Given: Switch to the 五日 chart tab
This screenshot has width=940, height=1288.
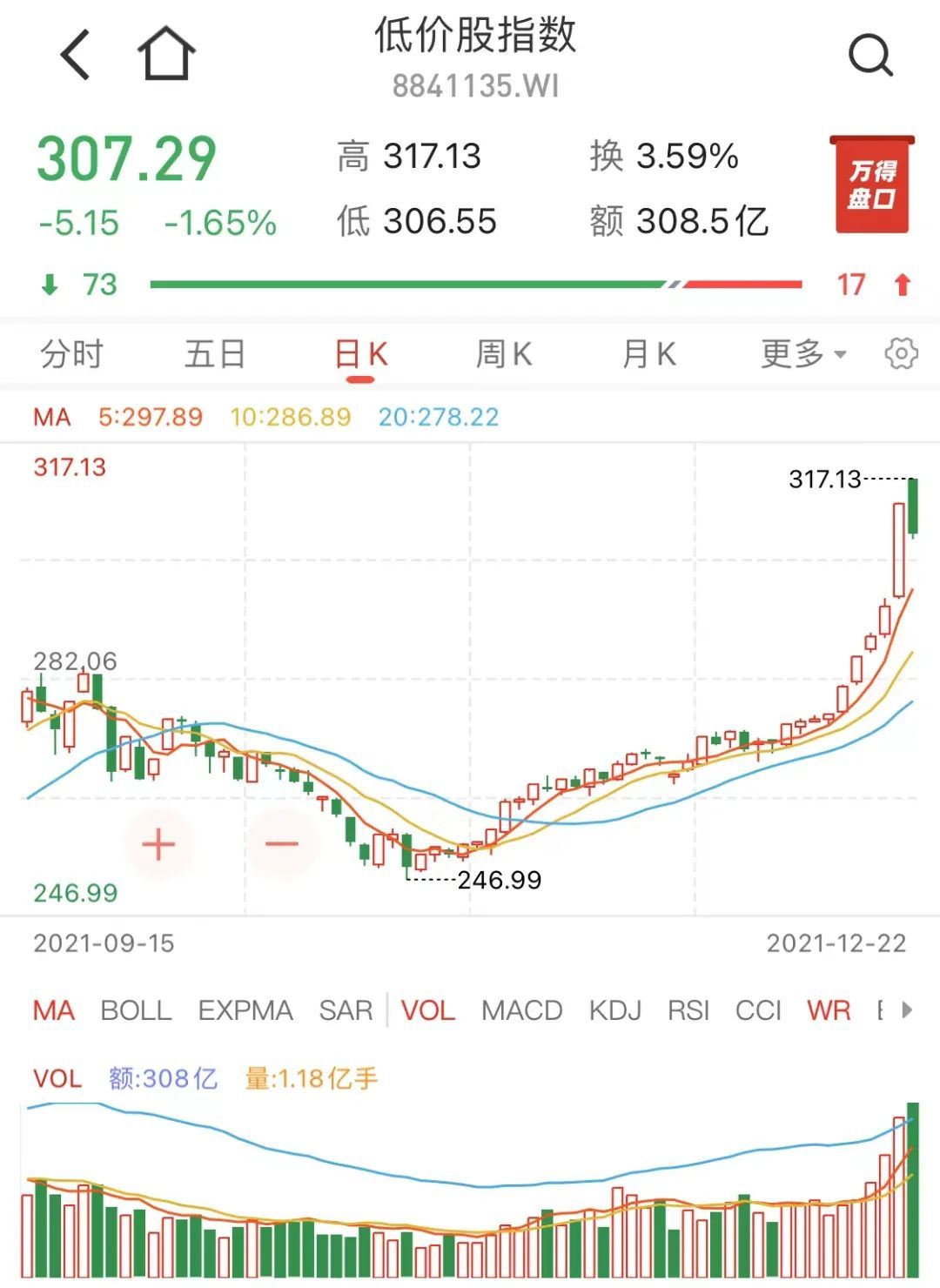Looking at the screenshot, I should pyautogui.click(x=214, y=354).
